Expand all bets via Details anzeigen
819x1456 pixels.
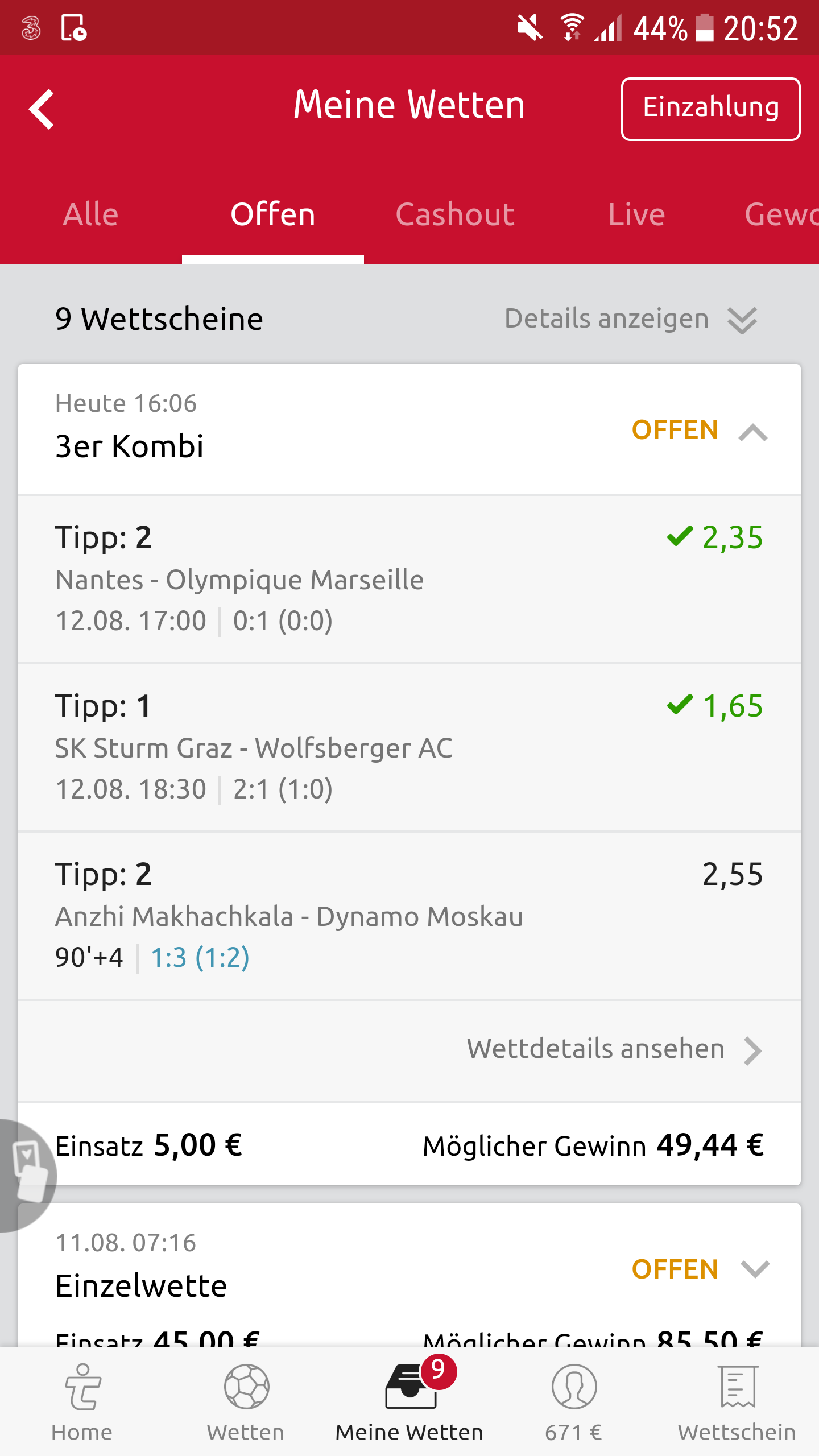(631, 319)
